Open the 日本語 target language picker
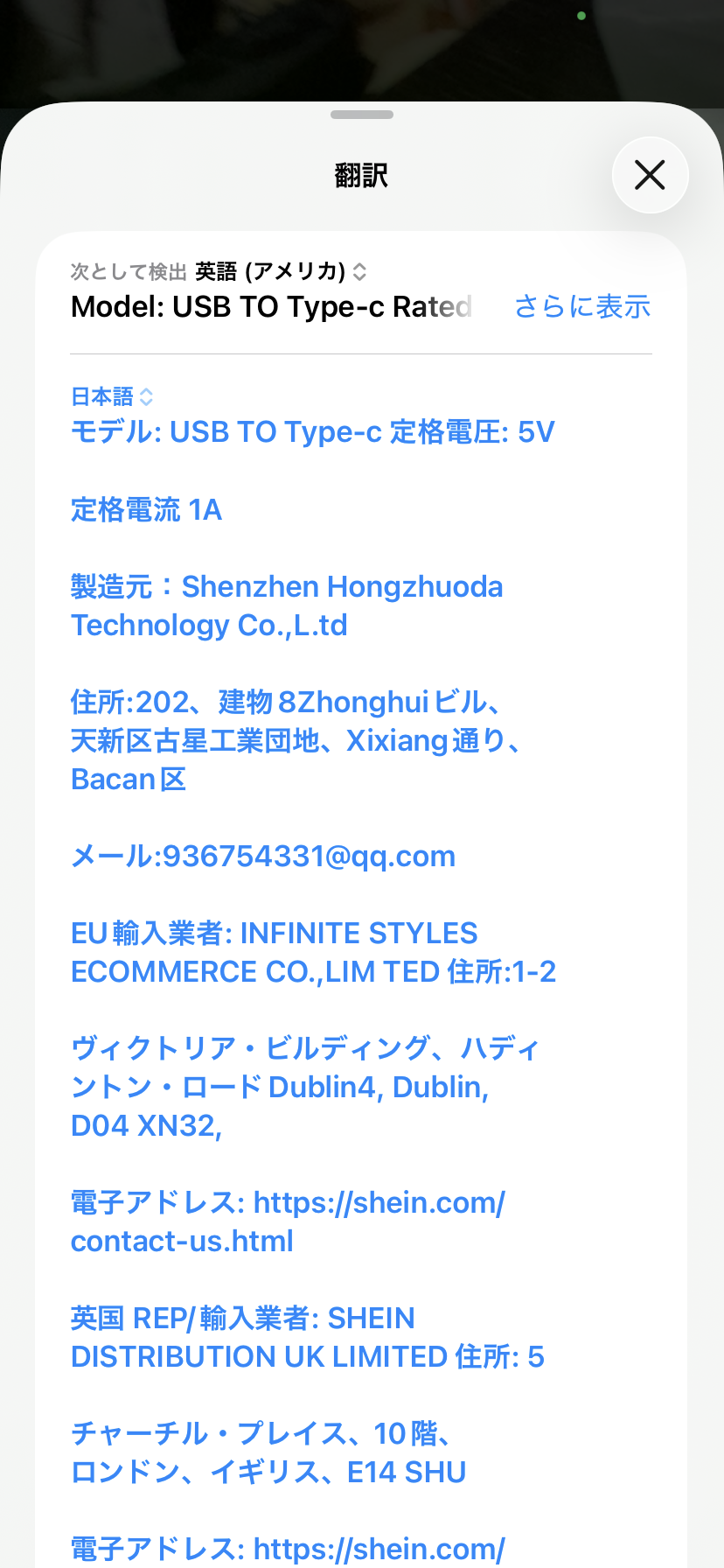Viewport: 724px width, 1568px height. tap(112, 396)
